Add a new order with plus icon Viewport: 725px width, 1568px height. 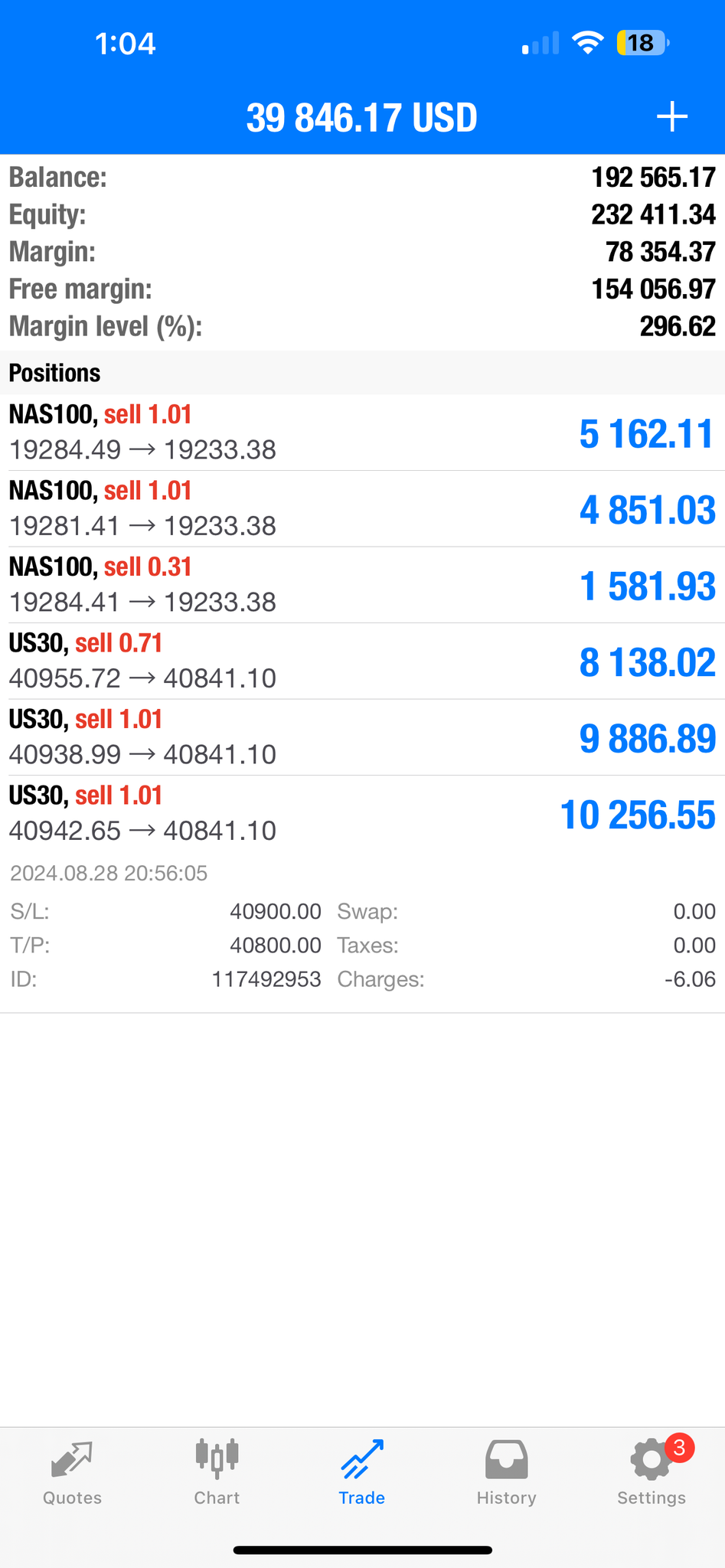[x=671, y=117]
